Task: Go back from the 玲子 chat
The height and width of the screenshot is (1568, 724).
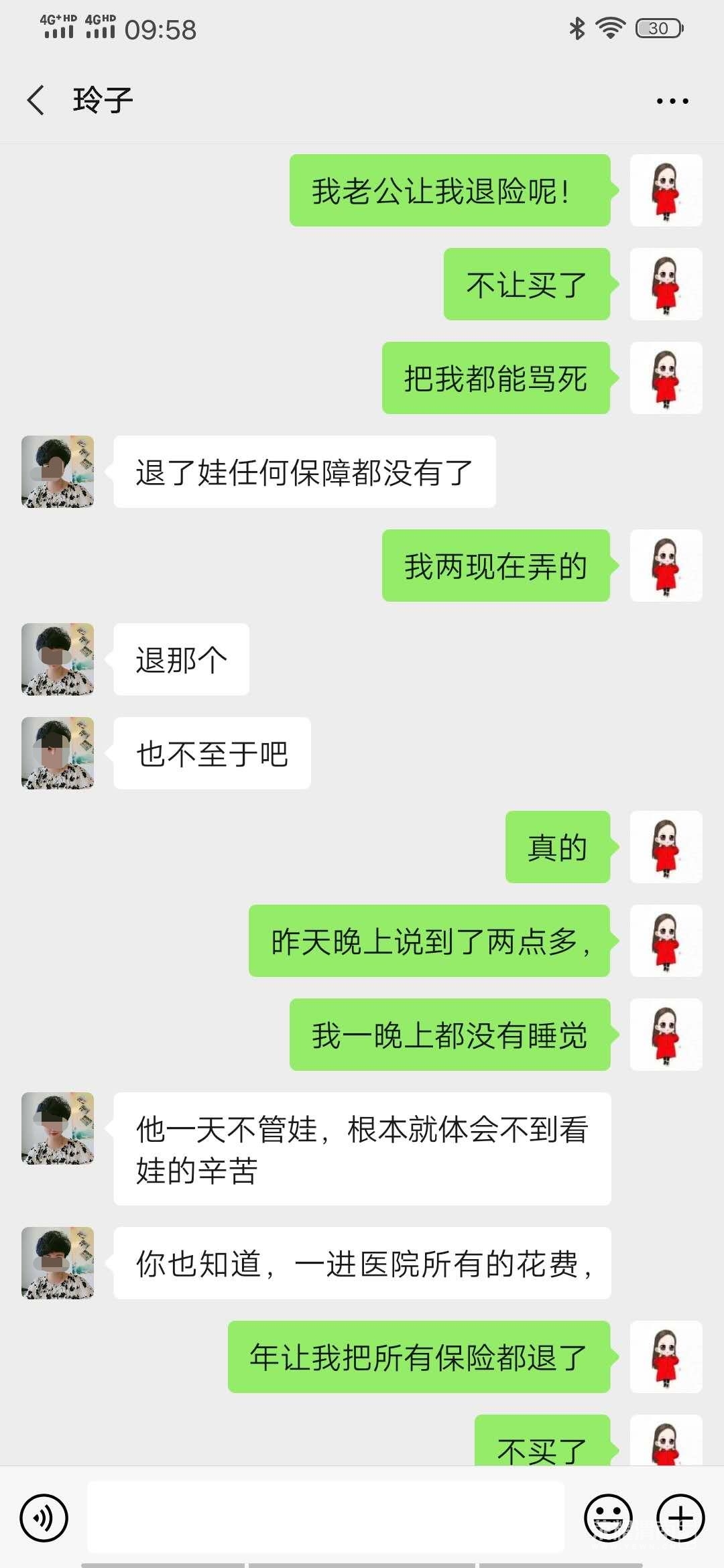Action: coord(36,101)
